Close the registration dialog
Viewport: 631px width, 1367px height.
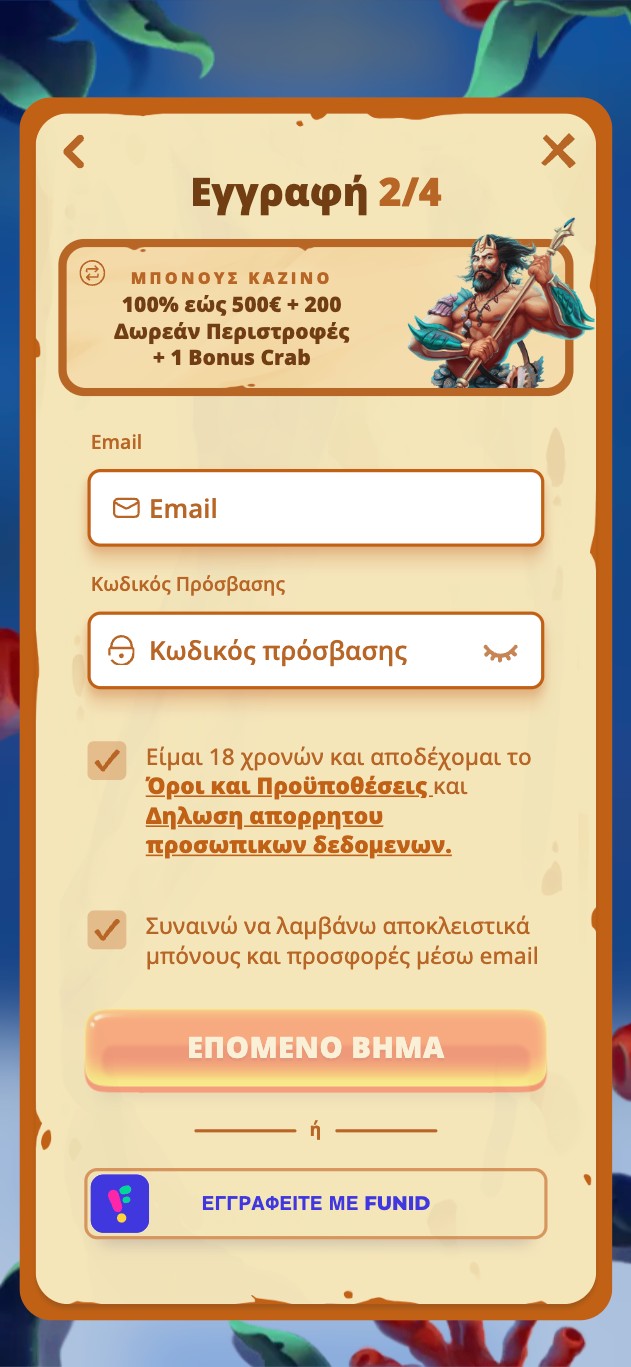coord(558,151)
